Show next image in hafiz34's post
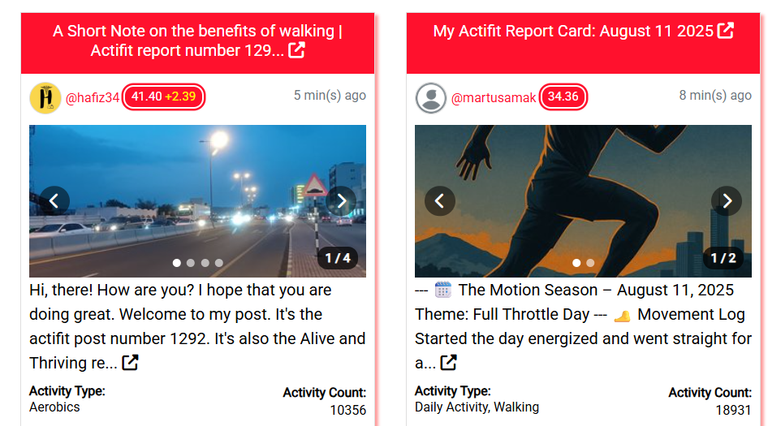Viewport: 768px width, 426px height. click(x=341, y=201)
